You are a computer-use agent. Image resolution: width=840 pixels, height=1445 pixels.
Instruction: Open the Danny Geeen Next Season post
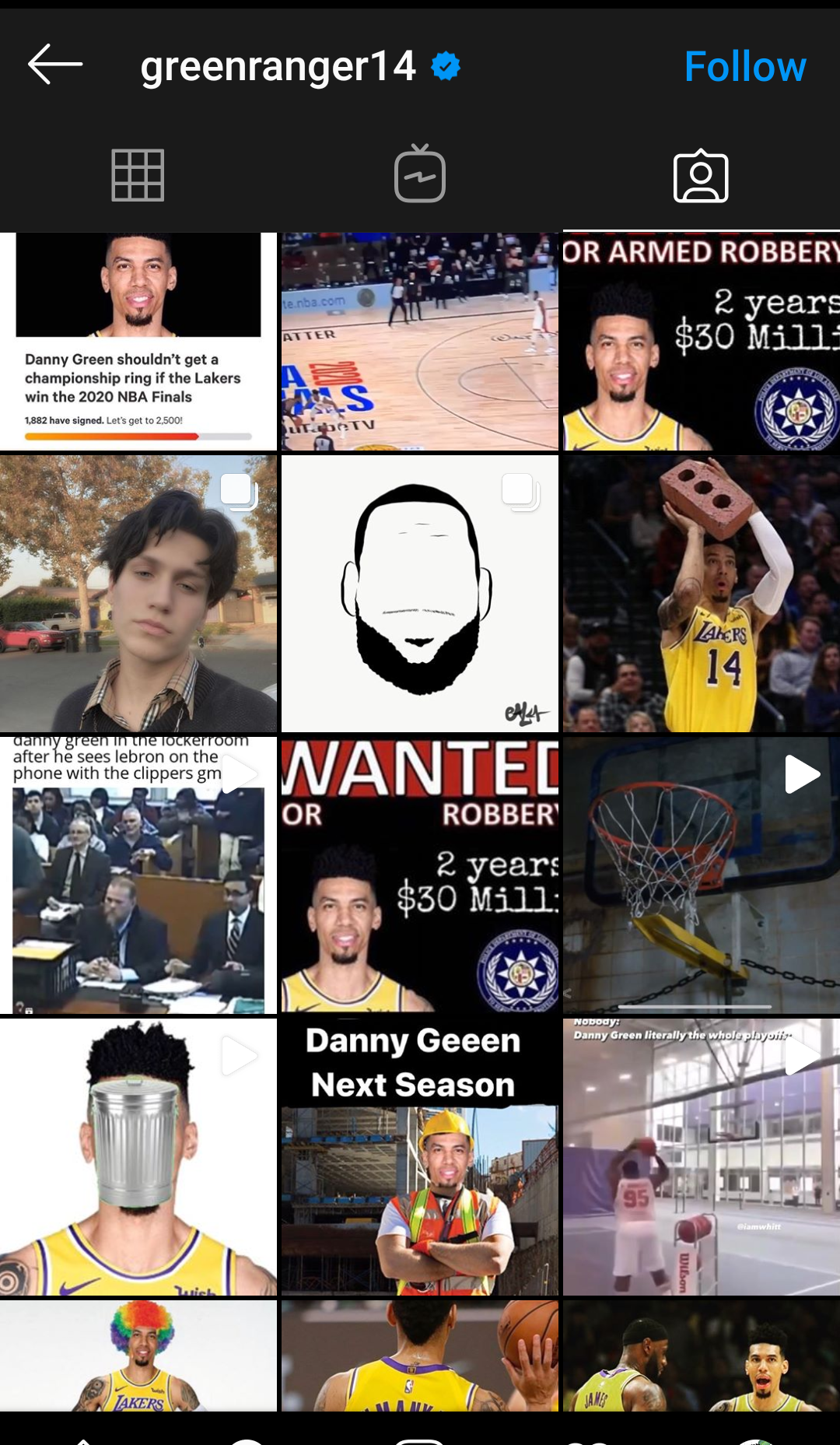pyautogui.click(x=420, y=1157)
